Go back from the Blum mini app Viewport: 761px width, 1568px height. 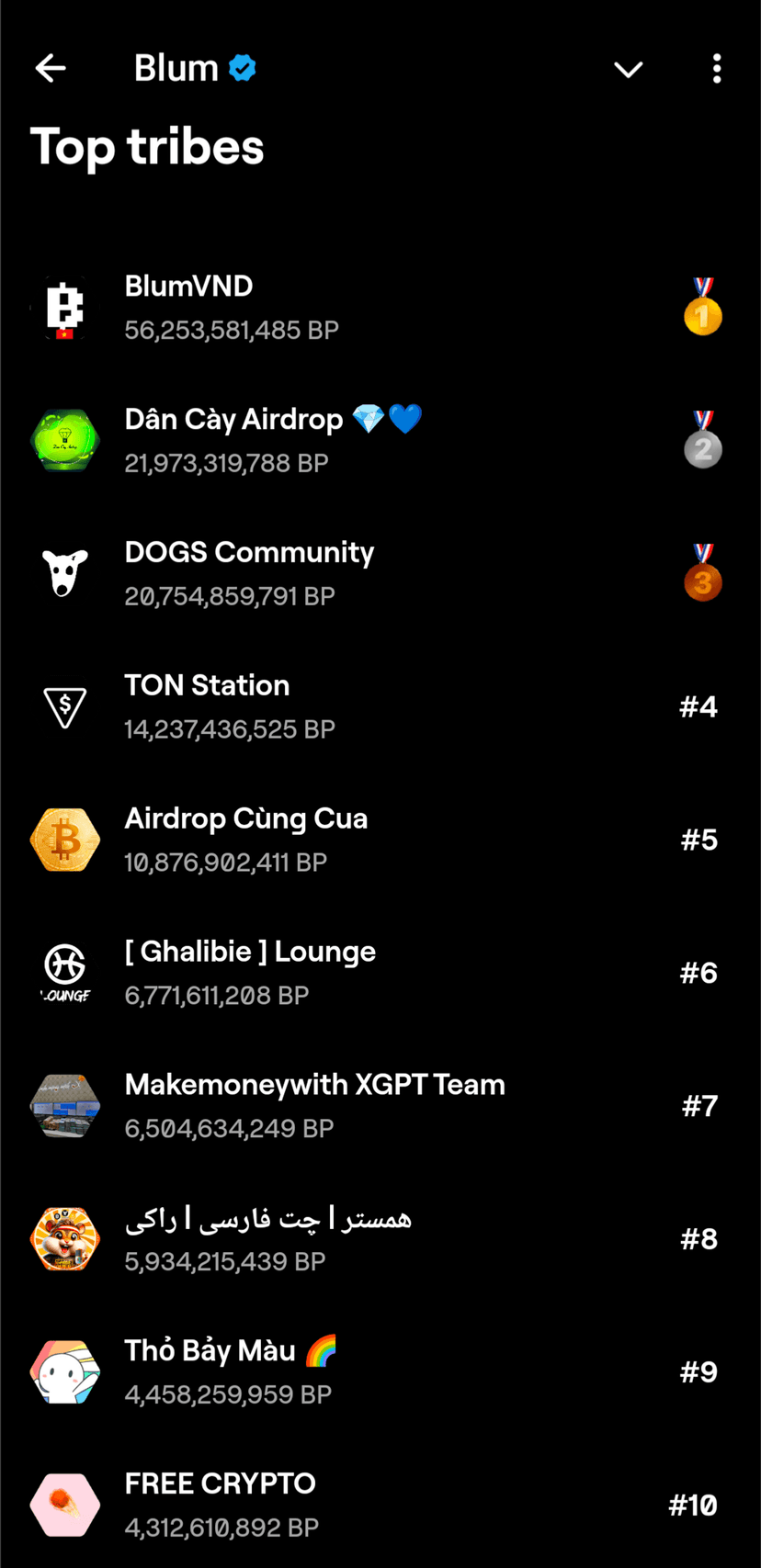[x=51, y=68]
